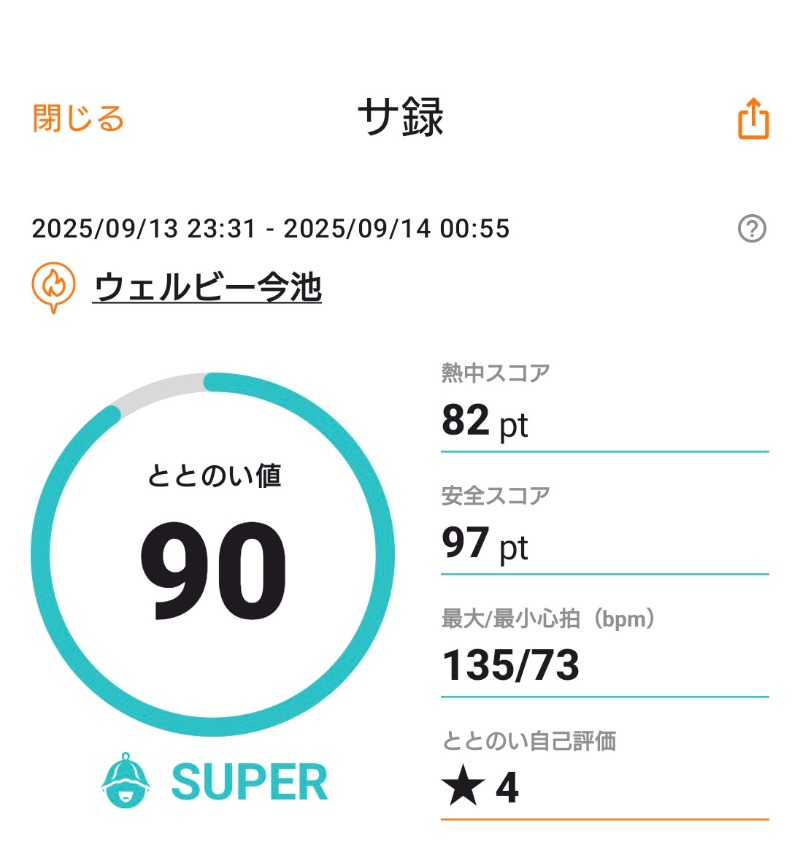The image size is (800, 856).
Task: Open the ウェルビー今池 facility link
Action: [207, 288]
